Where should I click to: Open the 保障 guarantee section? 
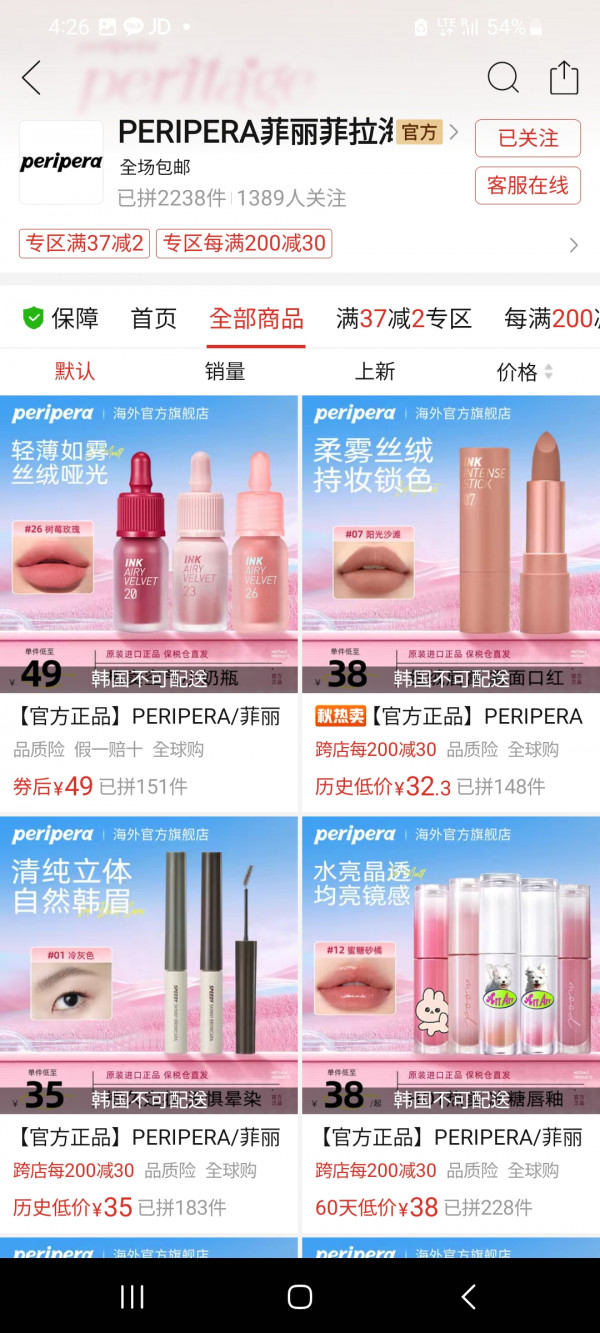61,319
